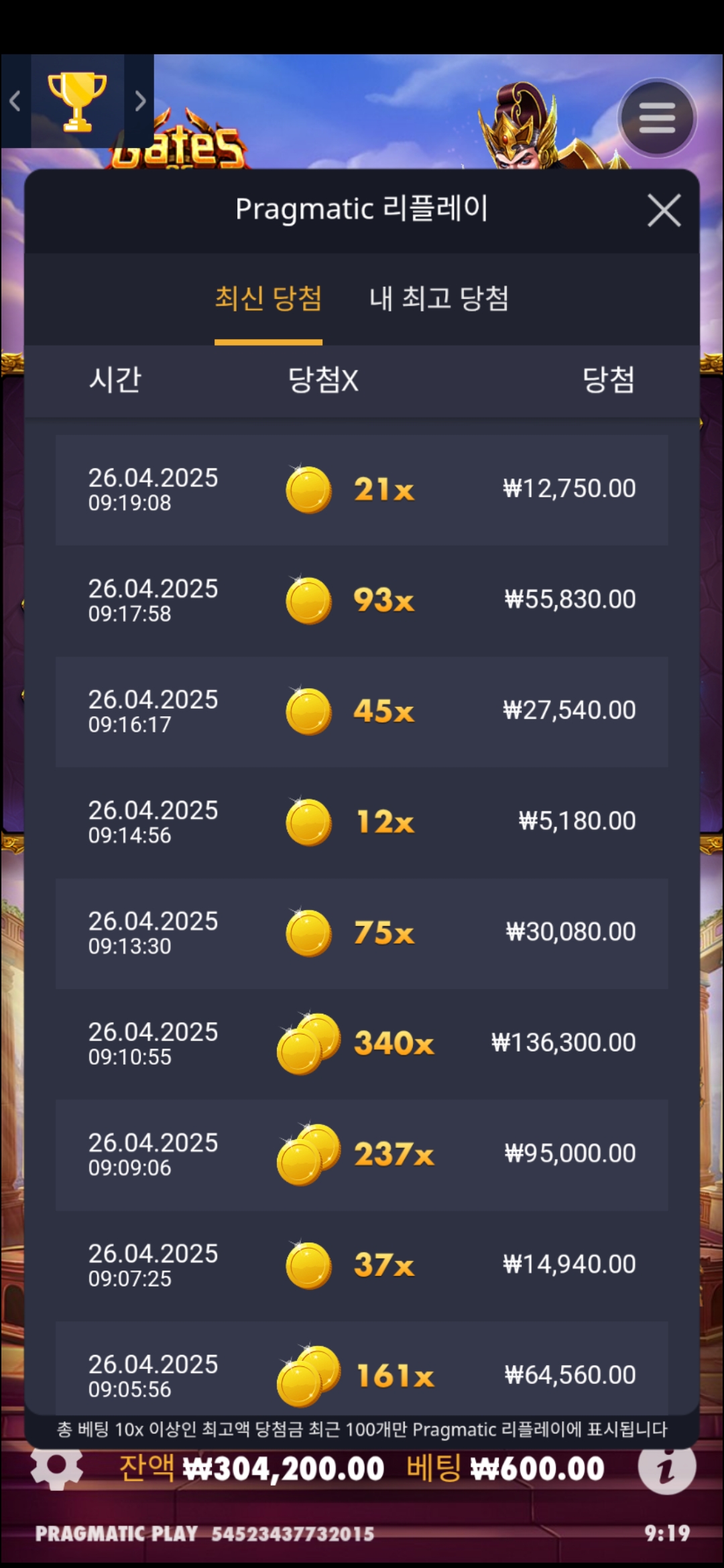Select the 37x win replay at 09:07:25

[362, 1266]
